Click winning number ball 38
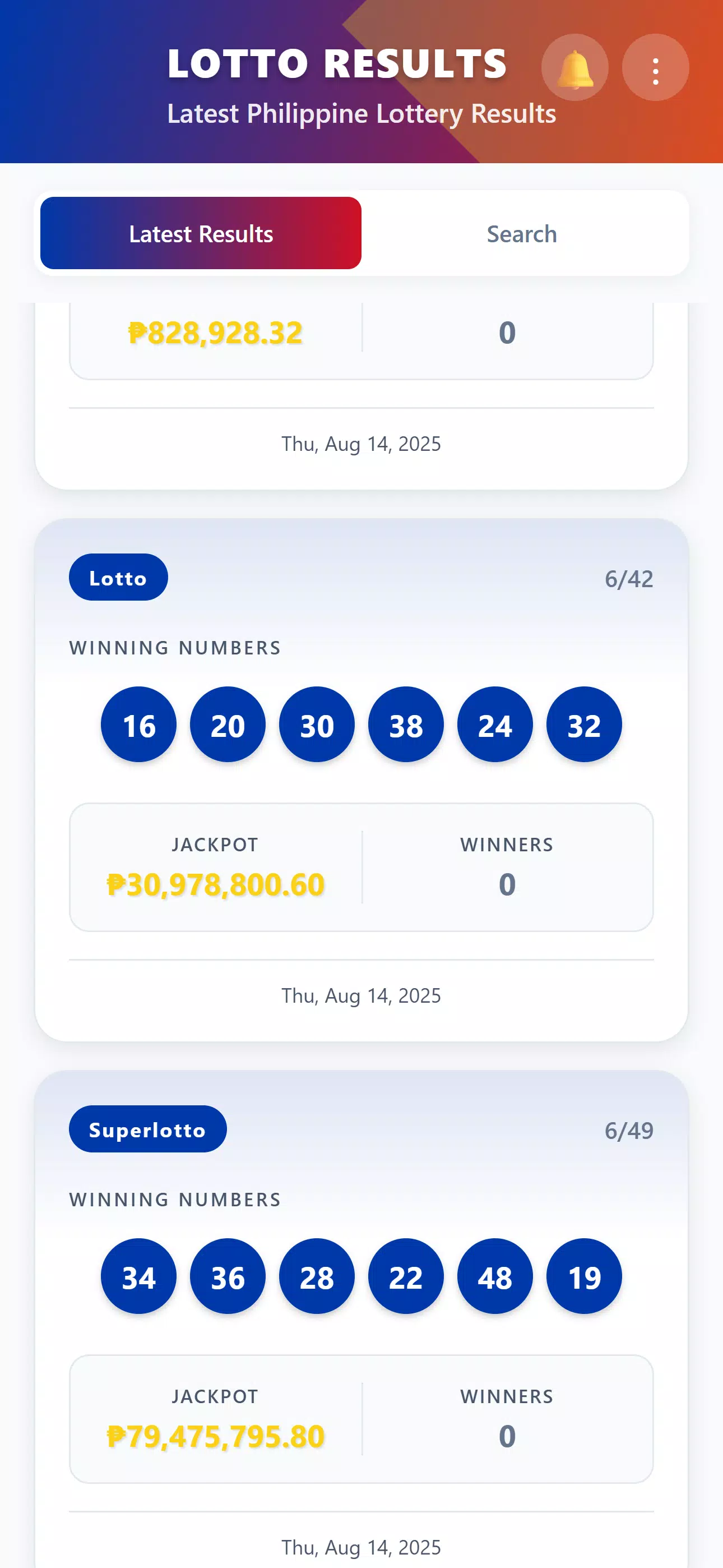This screenshot has height=1568, width=723. click(405, 725)
